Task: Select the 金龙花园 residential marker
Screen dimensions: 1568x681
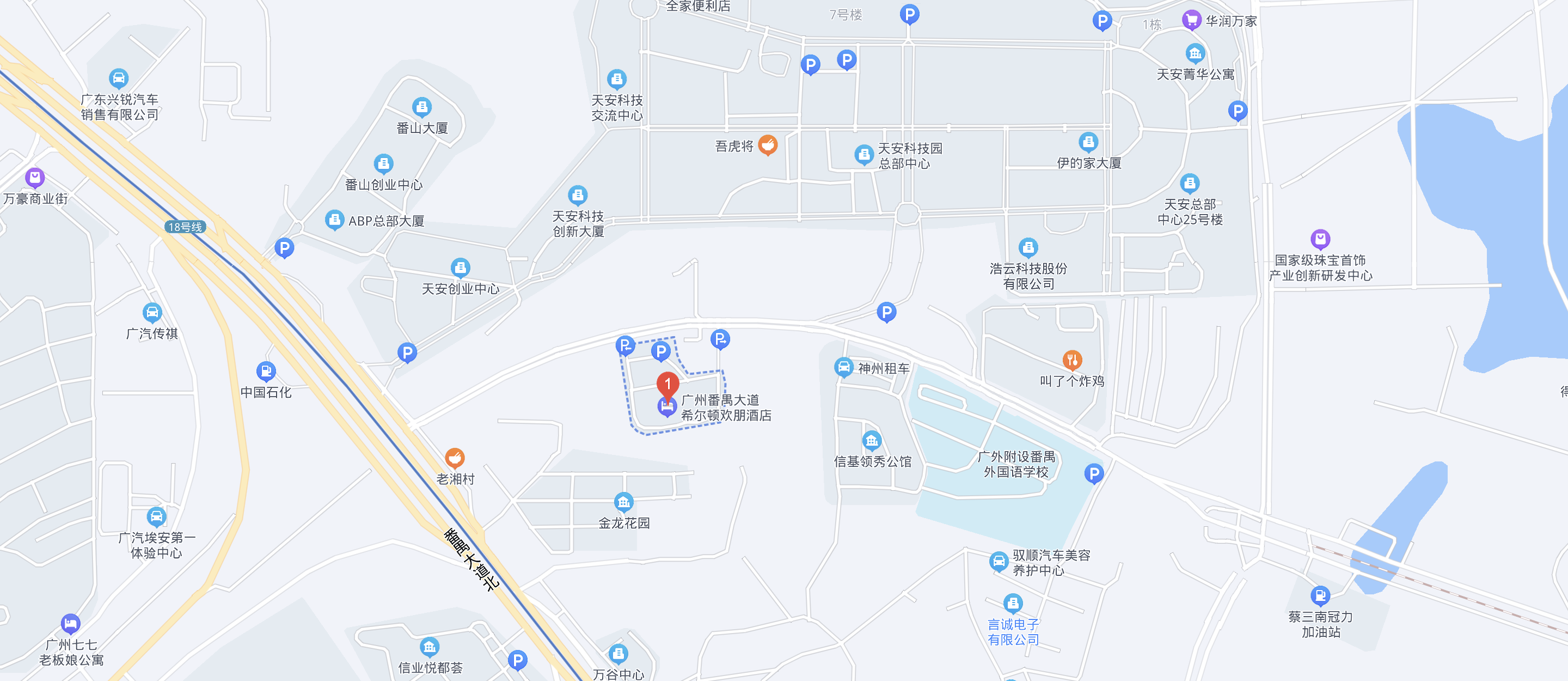Action: click(x=623, y=502)
